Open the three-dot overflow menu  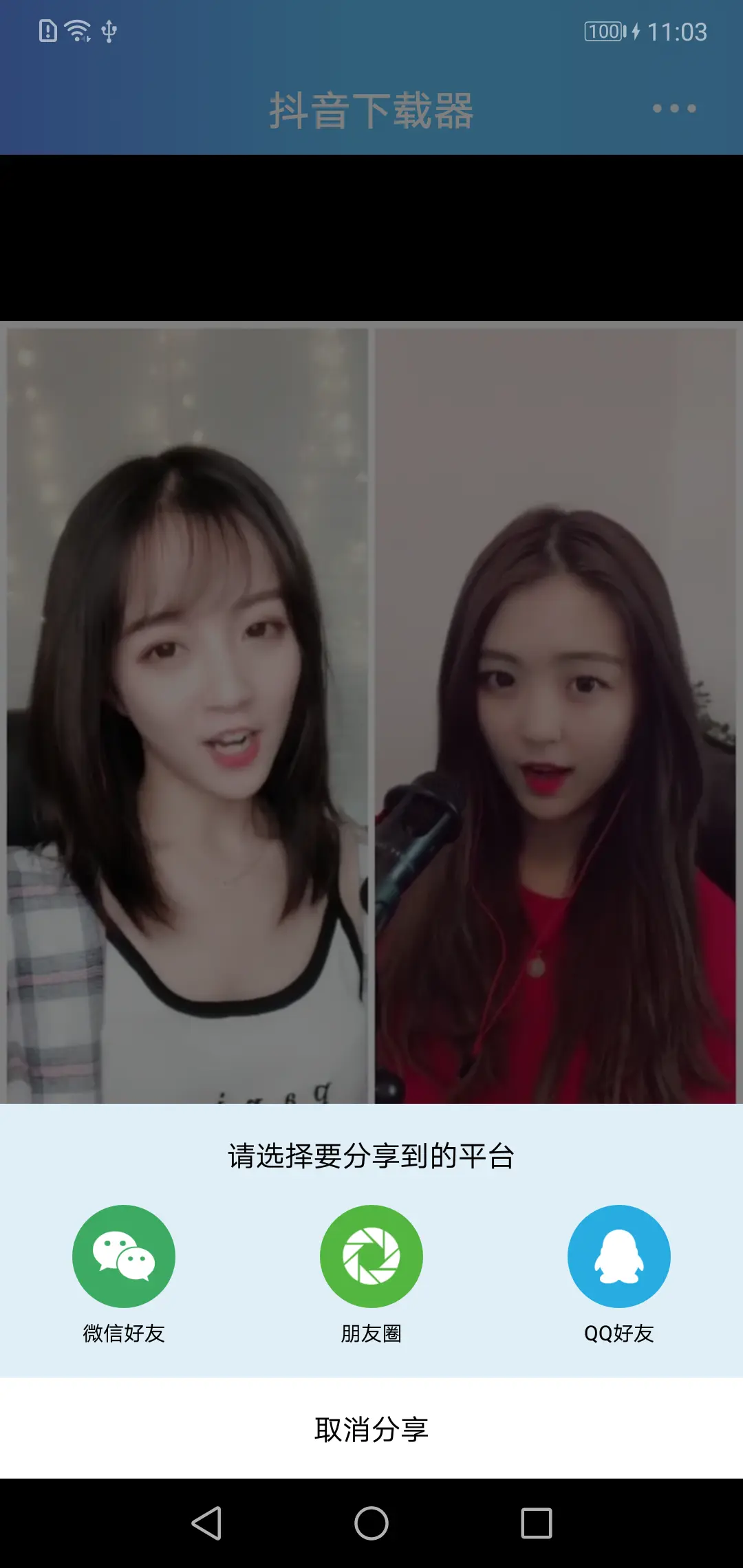coord(674,109)
